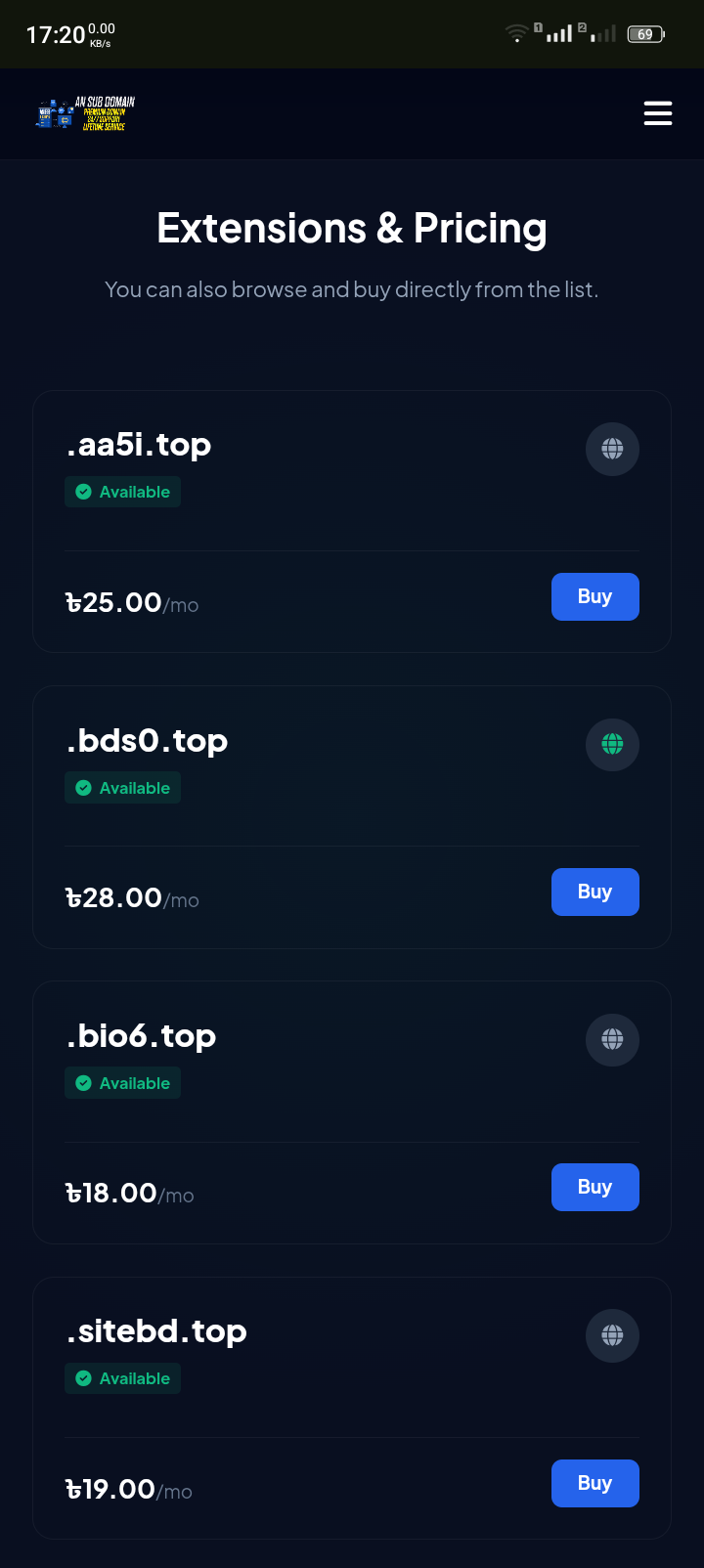The width and height of the screenshot is (704, 1568).
Task: Open the hamburger menu
Action: click(x=658, y=113)
